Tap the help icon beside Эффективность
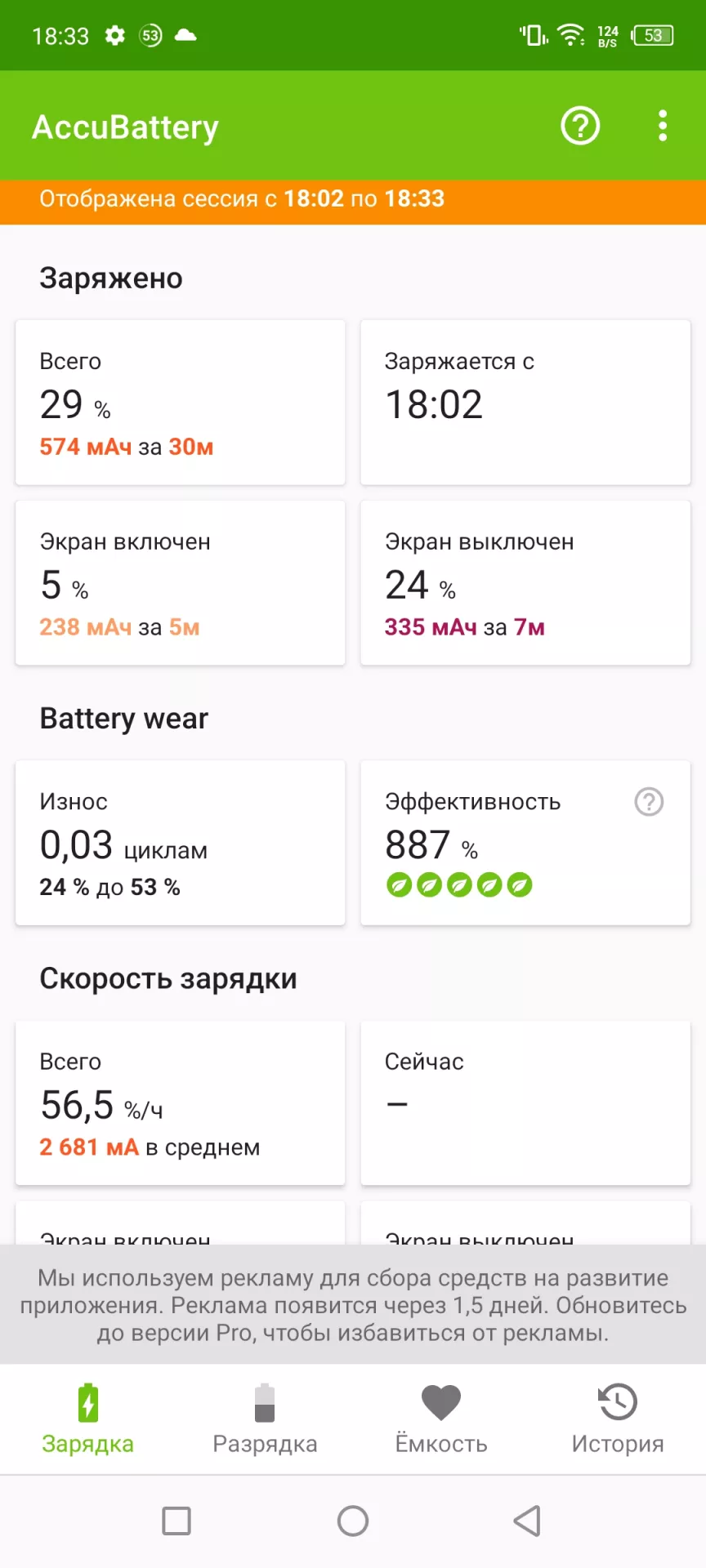 click(649, 802)
